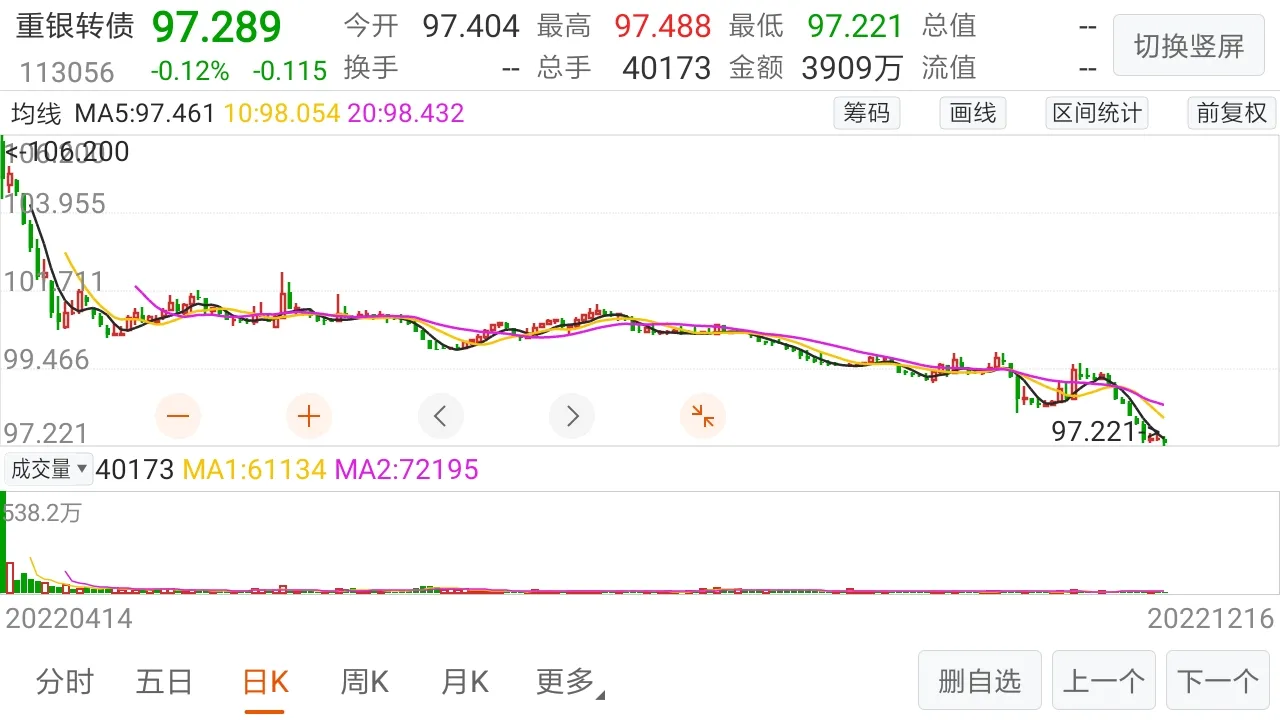This screenshot has width=1280, height=720.
Task: Switch to the 月K tab
Action: point(464,682)
